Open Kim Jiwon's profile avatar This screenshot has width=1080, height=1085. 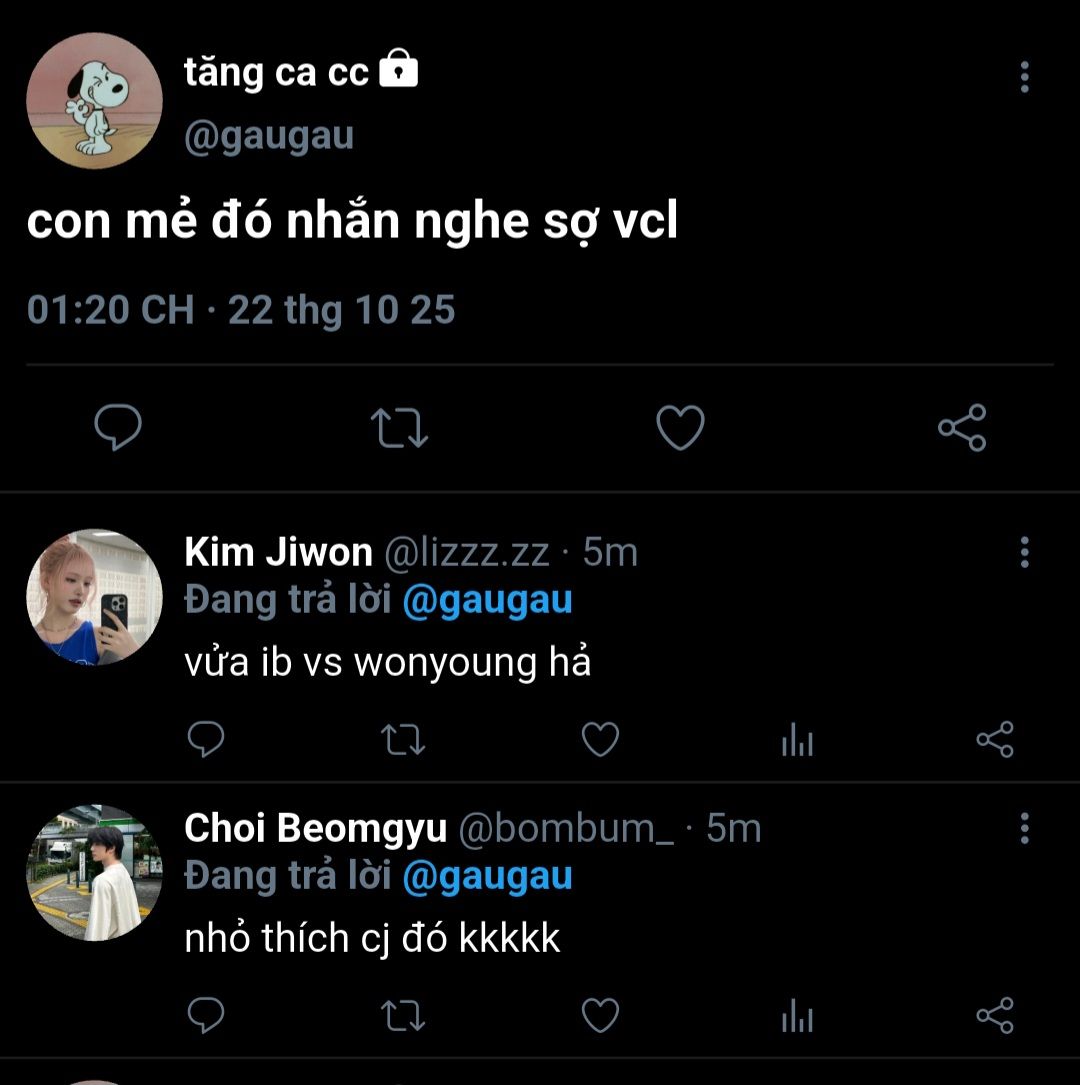(94, 597)
